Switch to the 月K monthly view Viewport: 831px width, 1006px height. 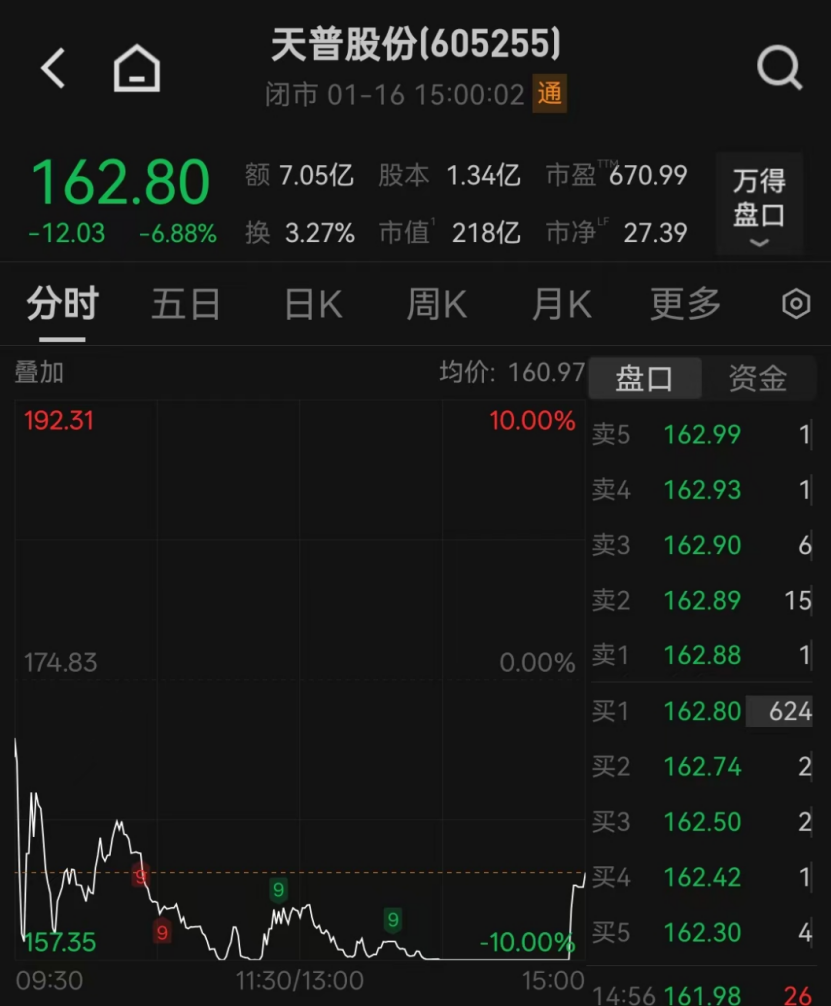[x=560, y=305]
